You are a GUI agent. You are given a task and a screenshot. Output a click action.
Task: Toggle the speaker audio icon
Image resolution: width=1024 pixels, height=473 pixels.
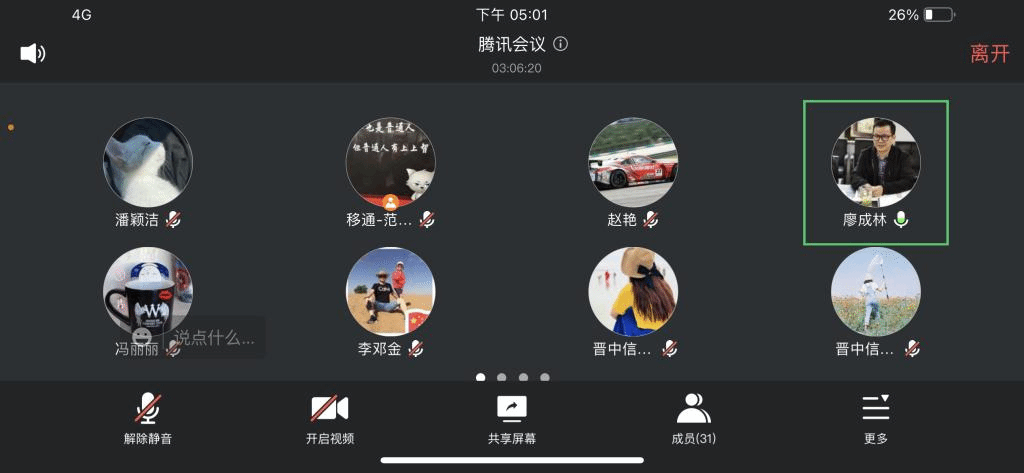33,53
